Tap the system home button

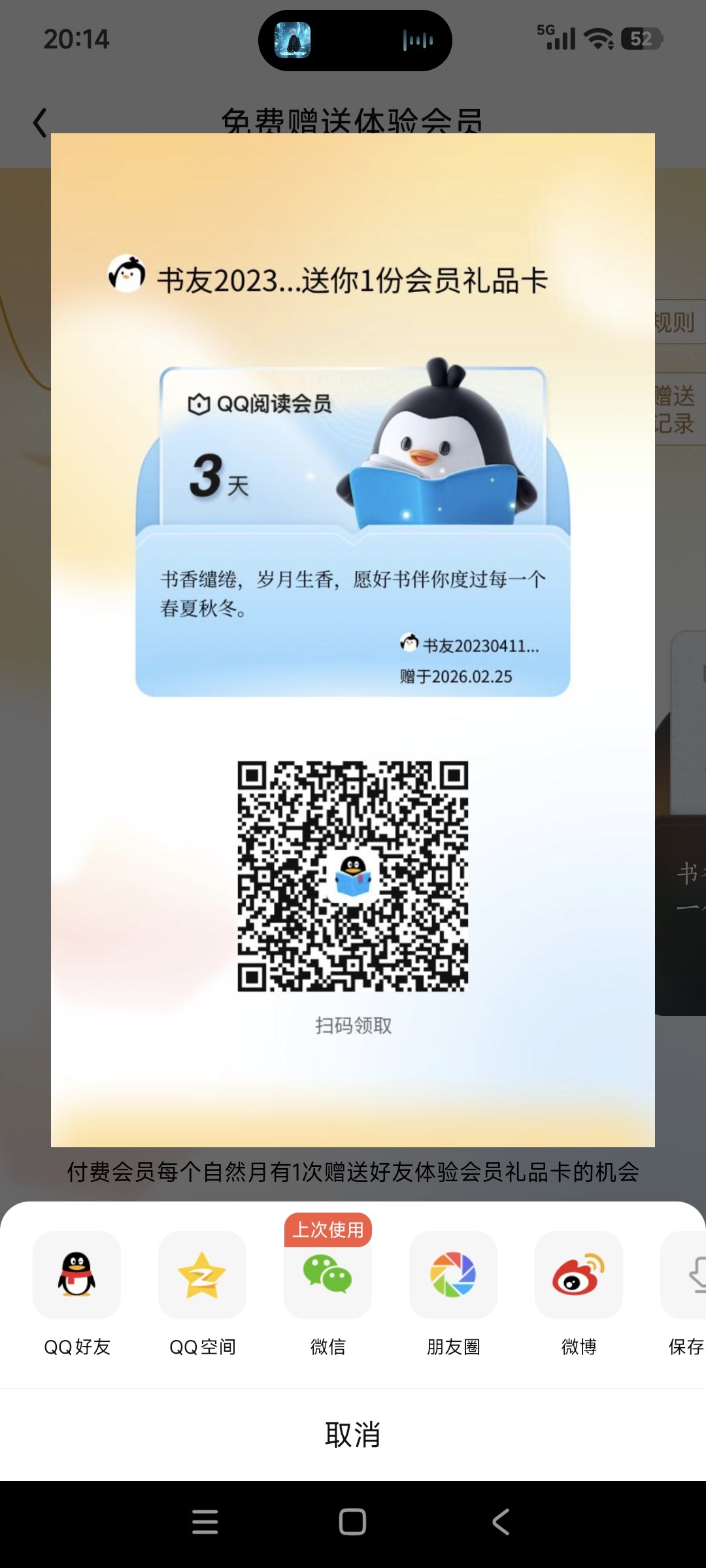352,1522
